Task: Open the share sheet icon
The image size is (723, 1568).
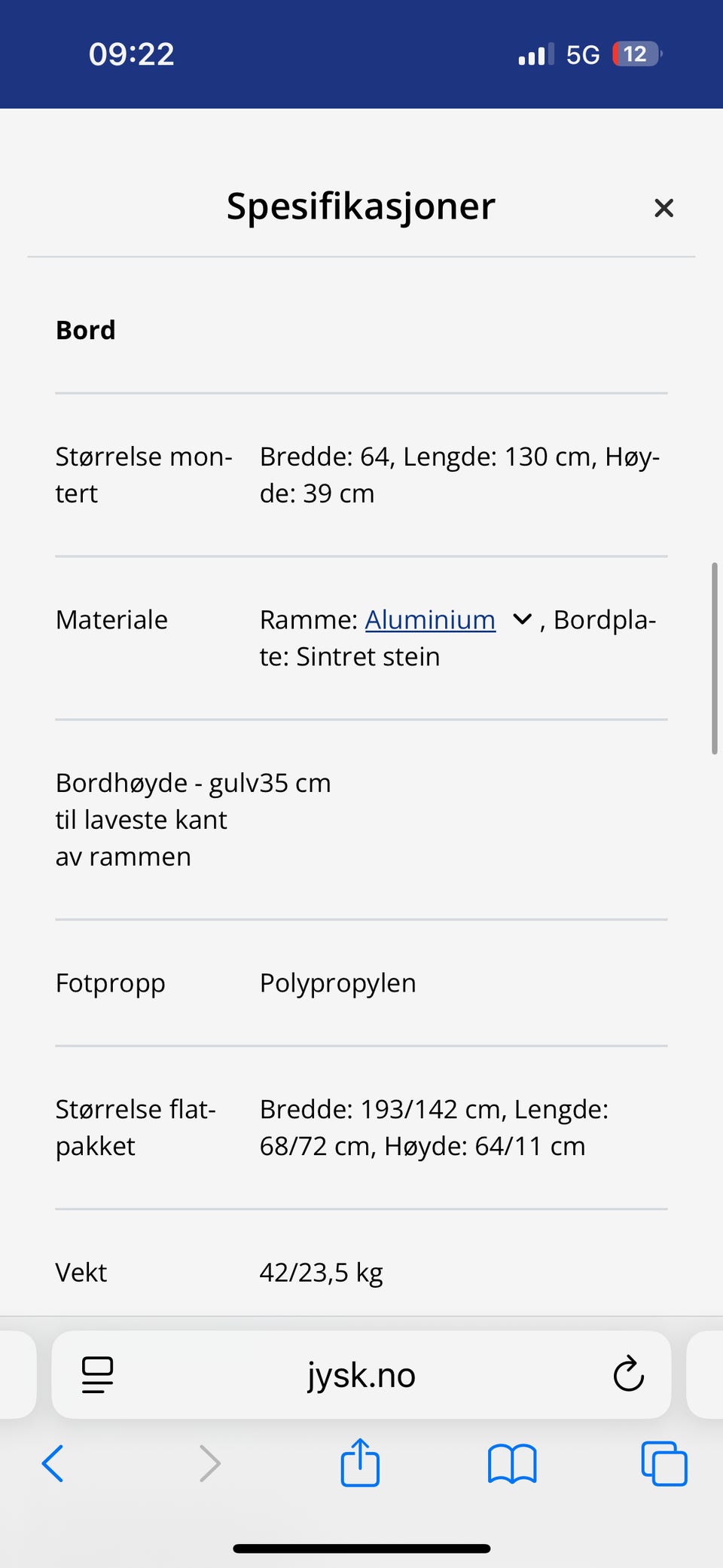Action: tap(360, 1463)
